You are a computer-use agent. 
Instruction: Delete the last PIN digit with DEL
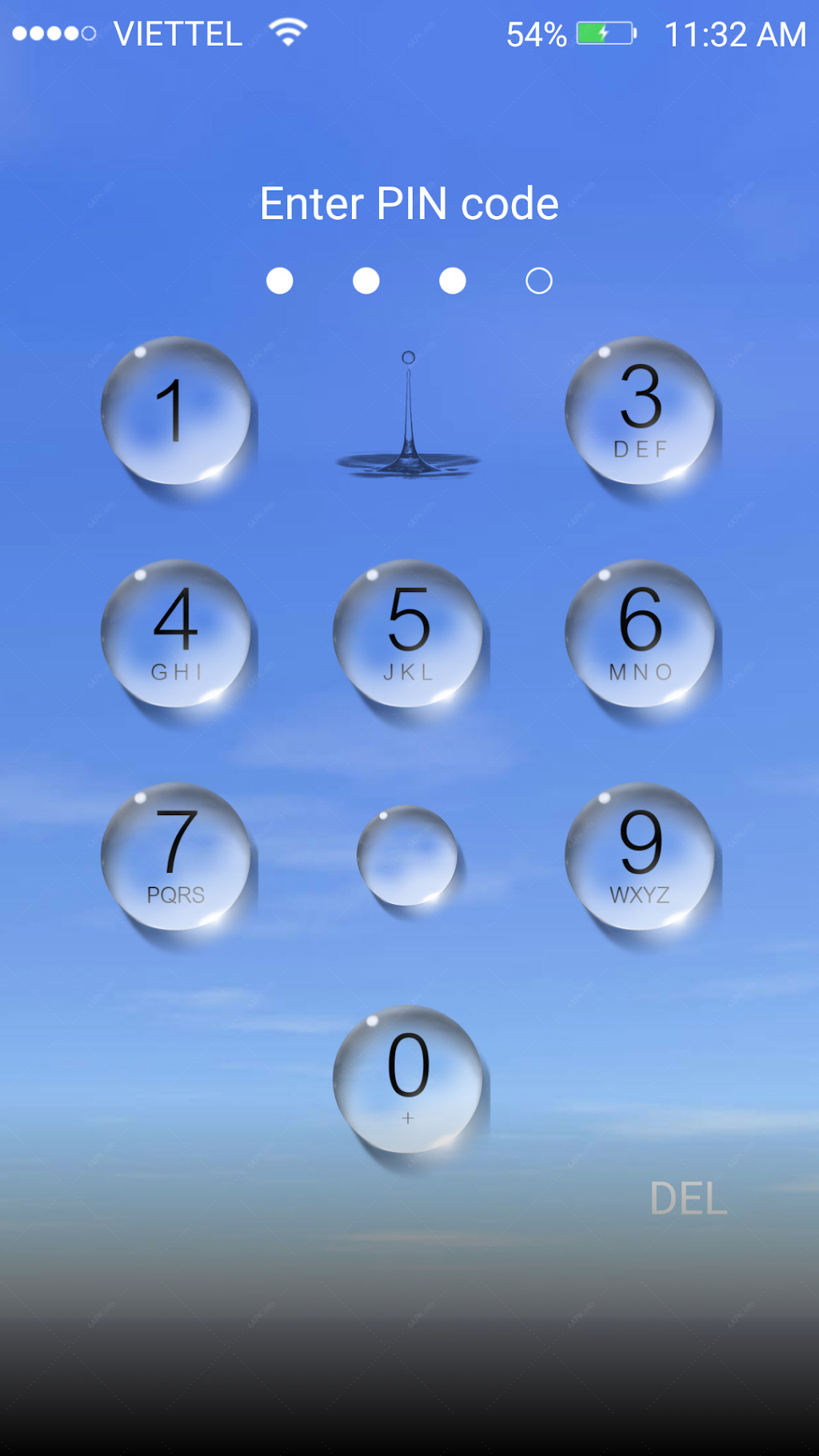[x=689, y=1198]
